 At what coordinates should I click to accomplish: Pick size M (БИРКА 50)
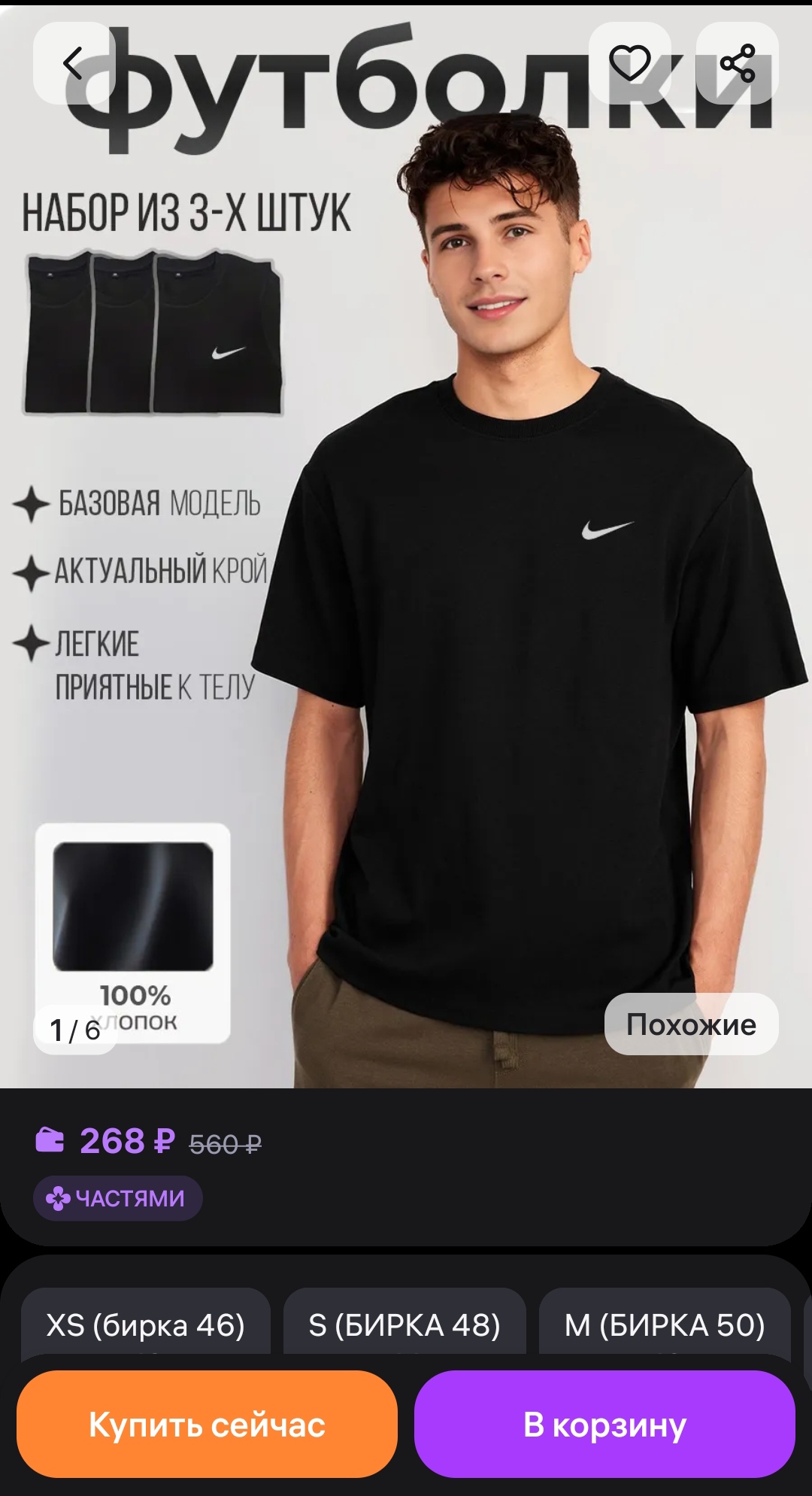point(665,1325)
